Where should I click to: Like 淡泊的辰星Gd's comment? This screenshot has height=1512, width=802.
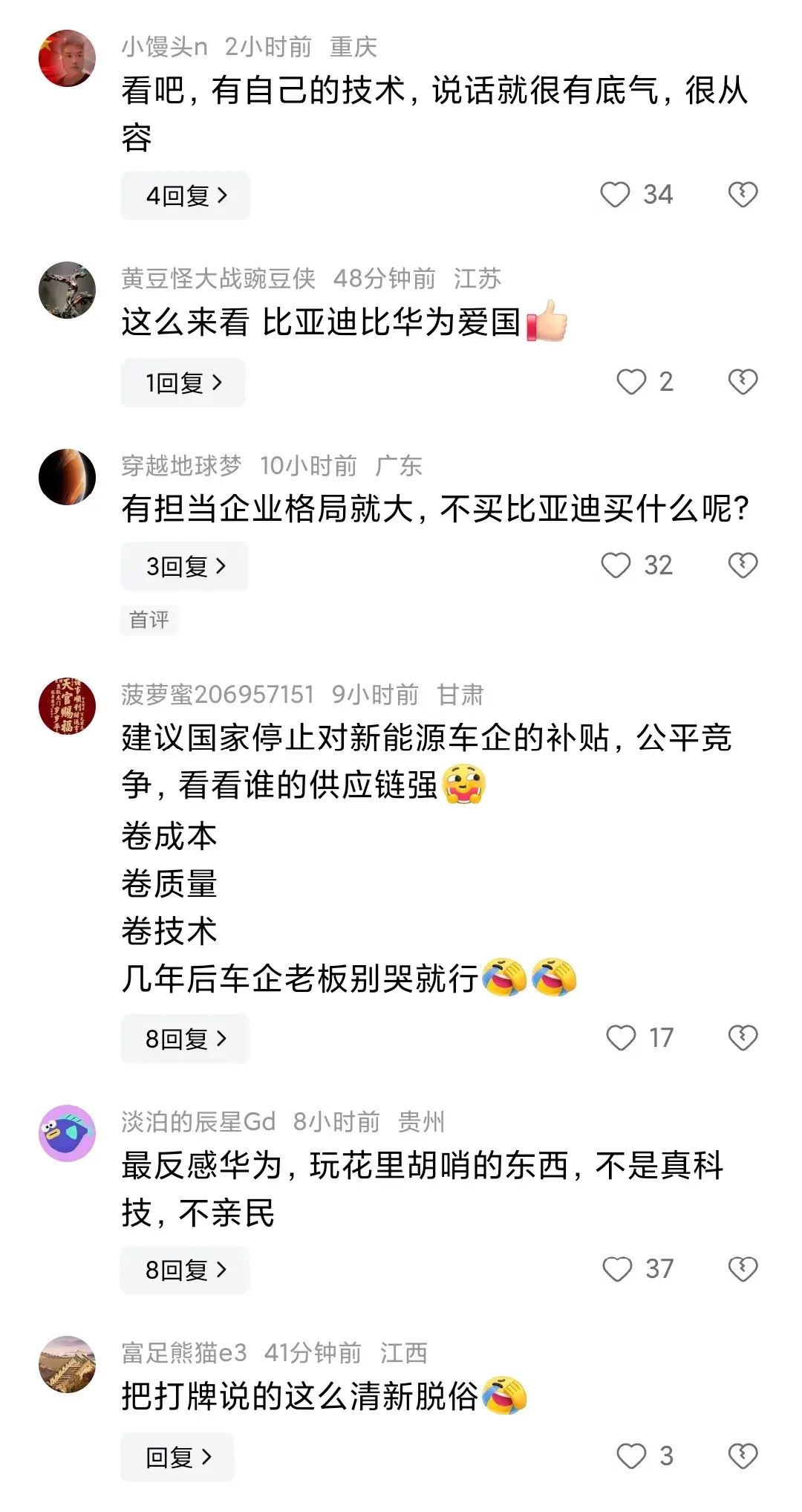(x=617, y=1269)
